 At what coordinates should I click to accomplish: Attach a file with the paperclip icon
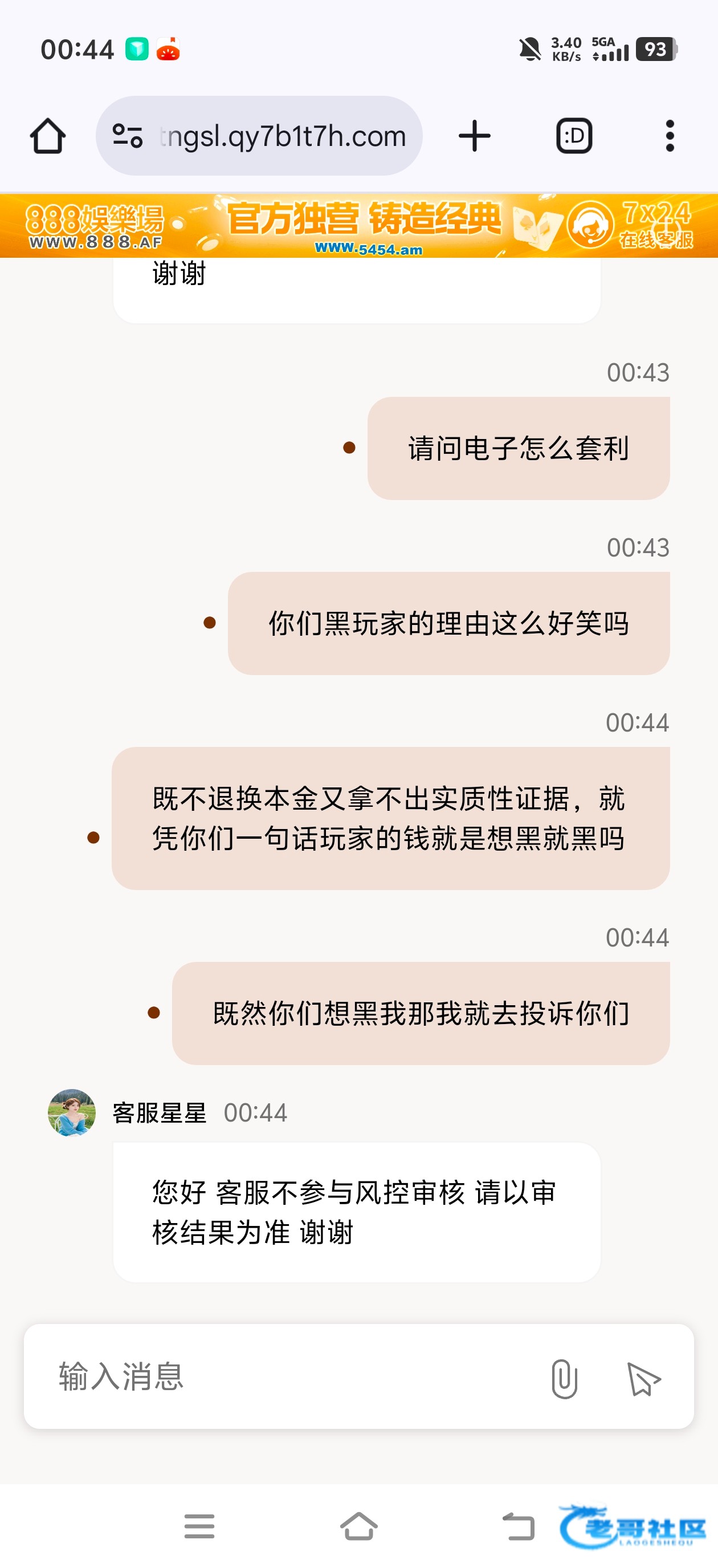(x=564, y=1378)
